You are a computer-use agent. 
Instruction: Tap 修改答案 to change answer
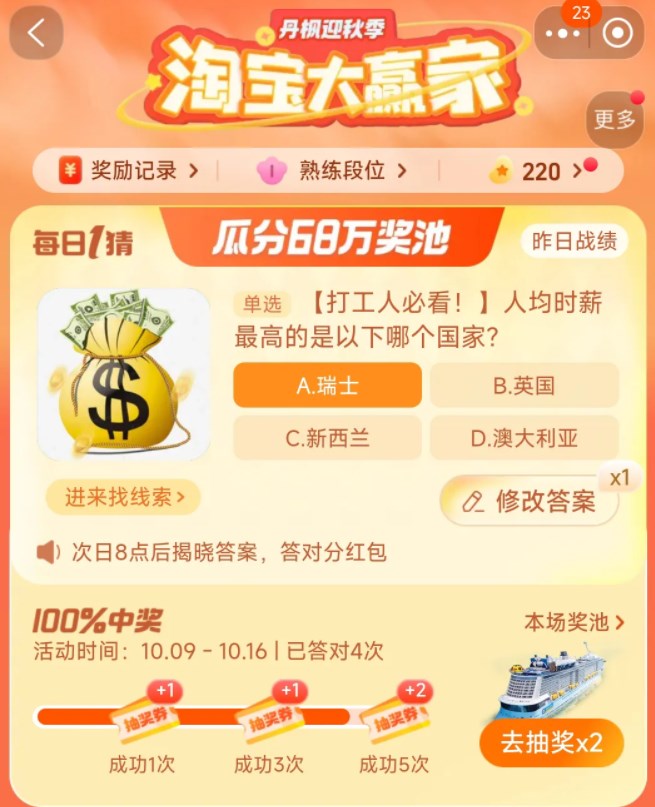[529, 501]
